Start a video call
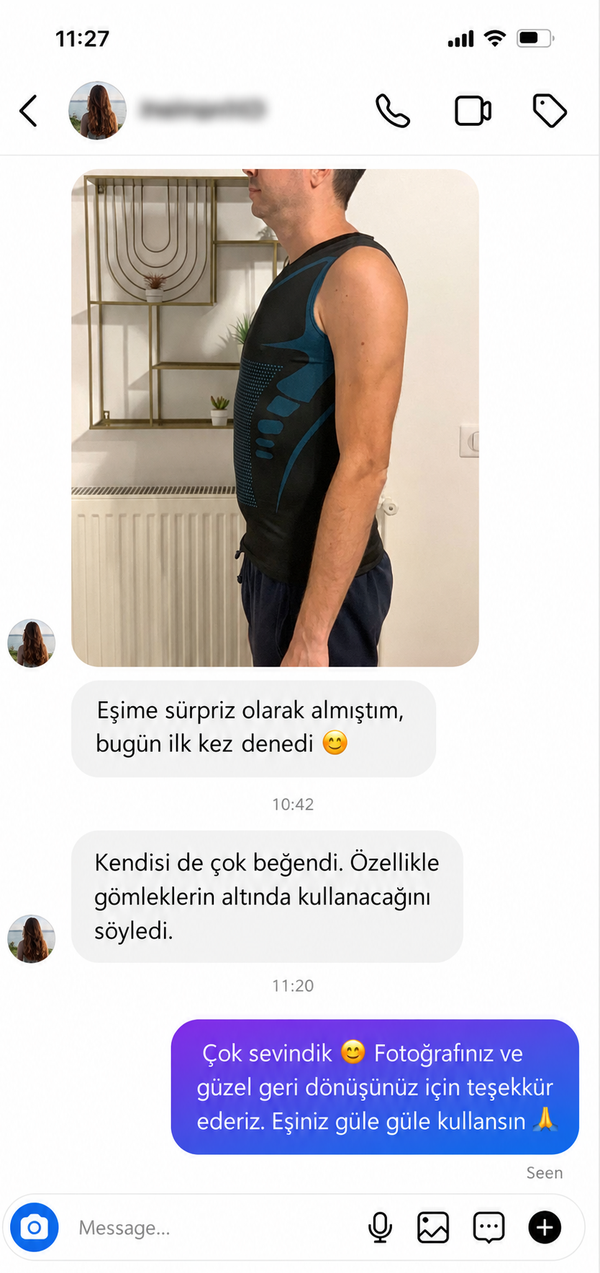 (472, 110)
